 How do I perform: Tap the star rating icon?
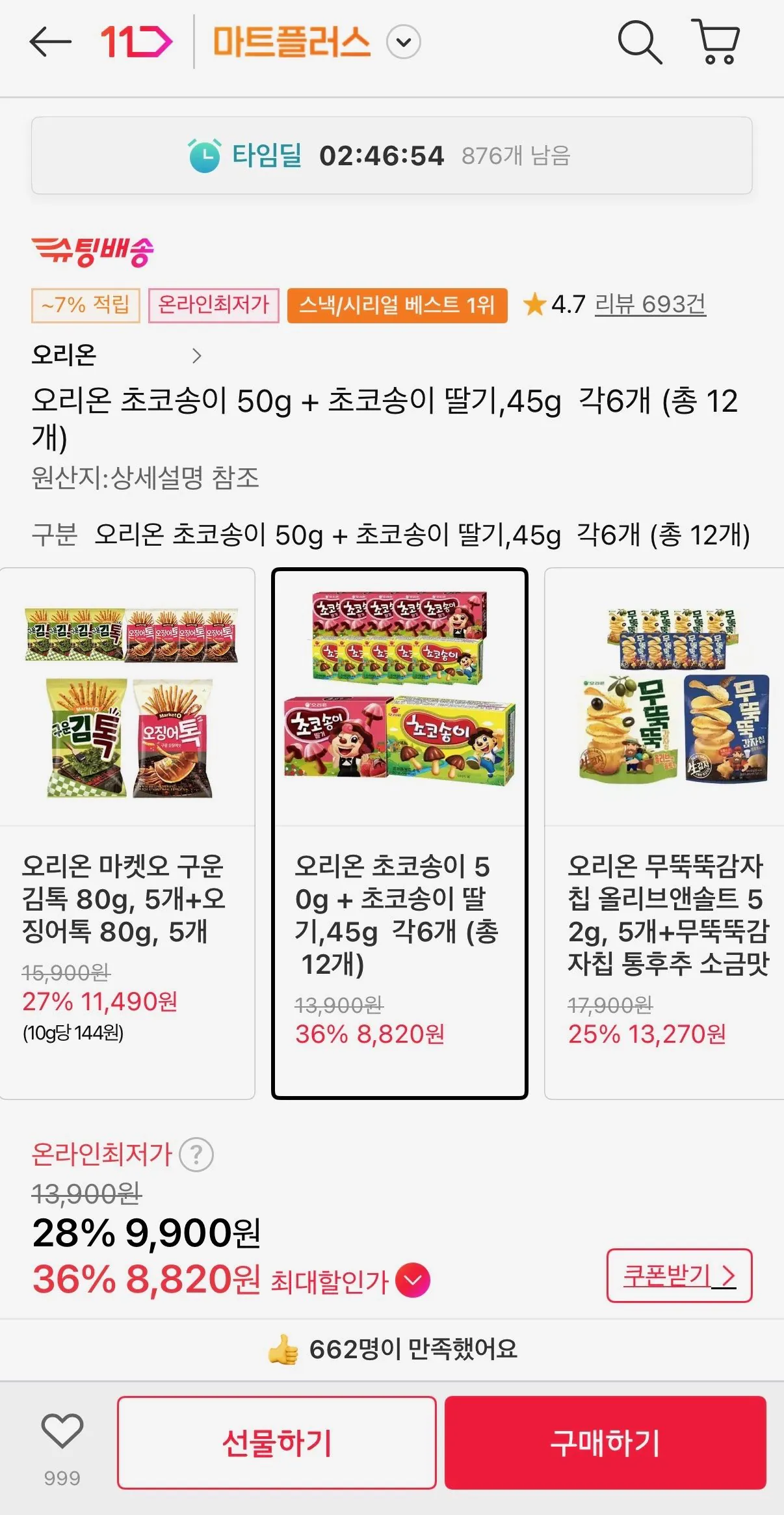pyautogui.click(x=537, y=303)
